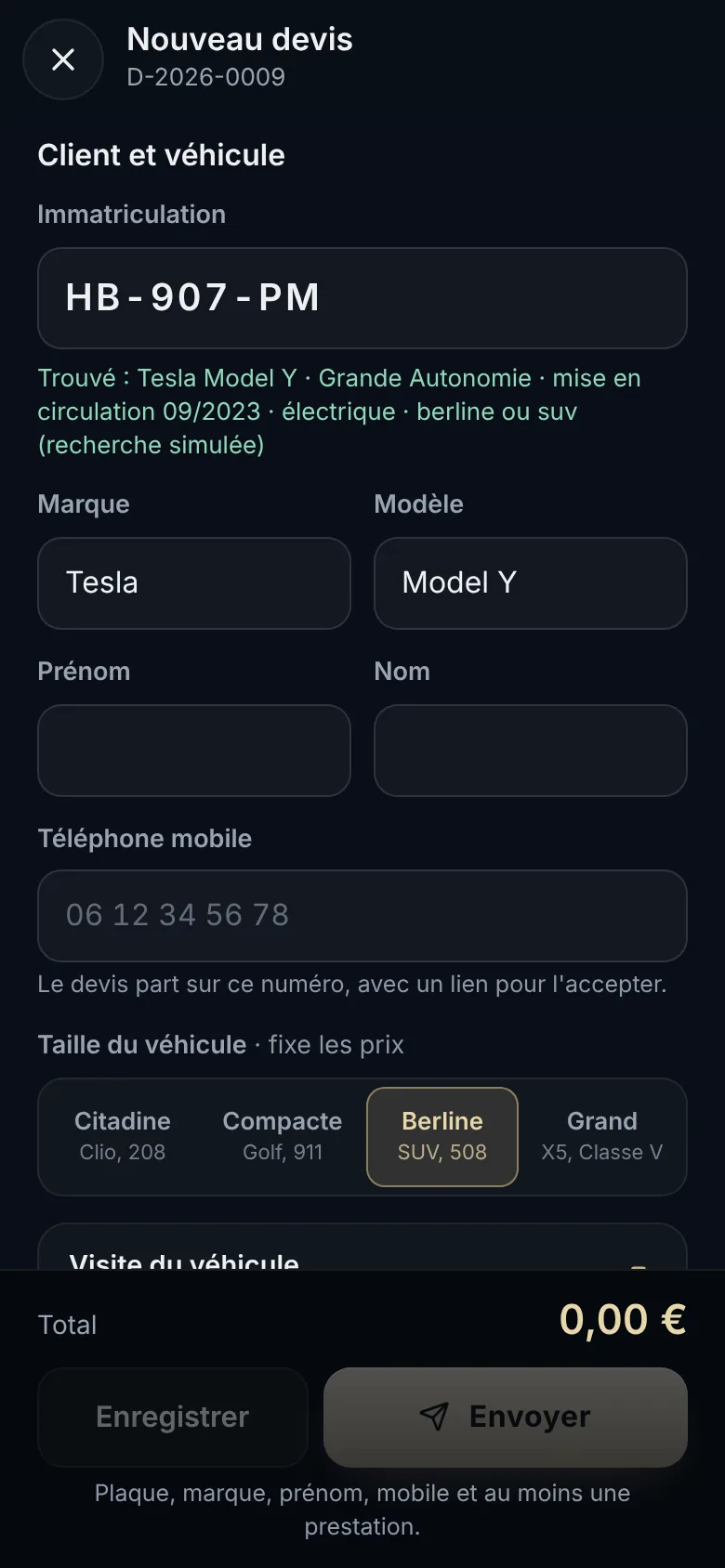Tap the Marque field showing Tesla
This screenshot has width=725, height=1568.
[x=194, y=583]
